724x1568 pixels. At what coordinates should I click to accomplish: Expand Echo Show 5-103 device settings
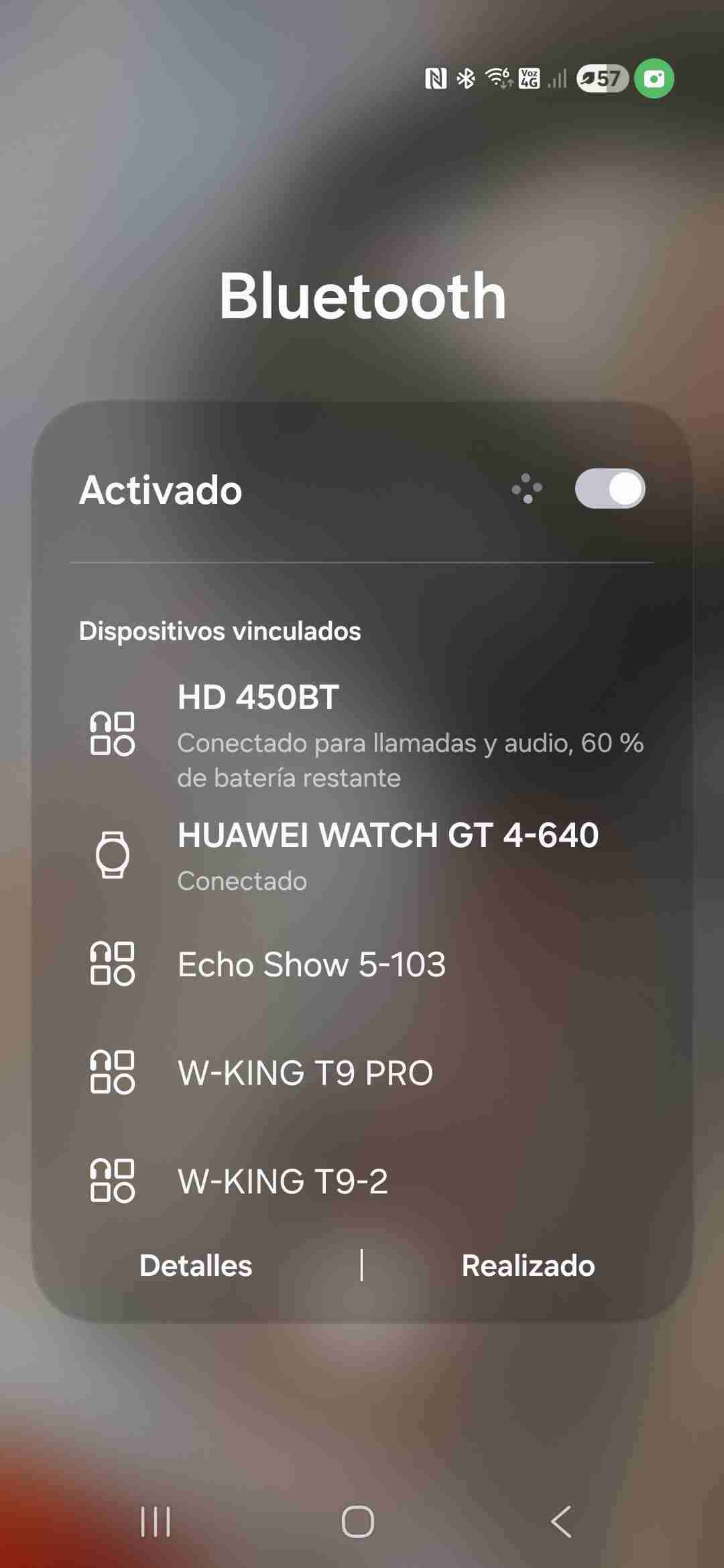310,965
